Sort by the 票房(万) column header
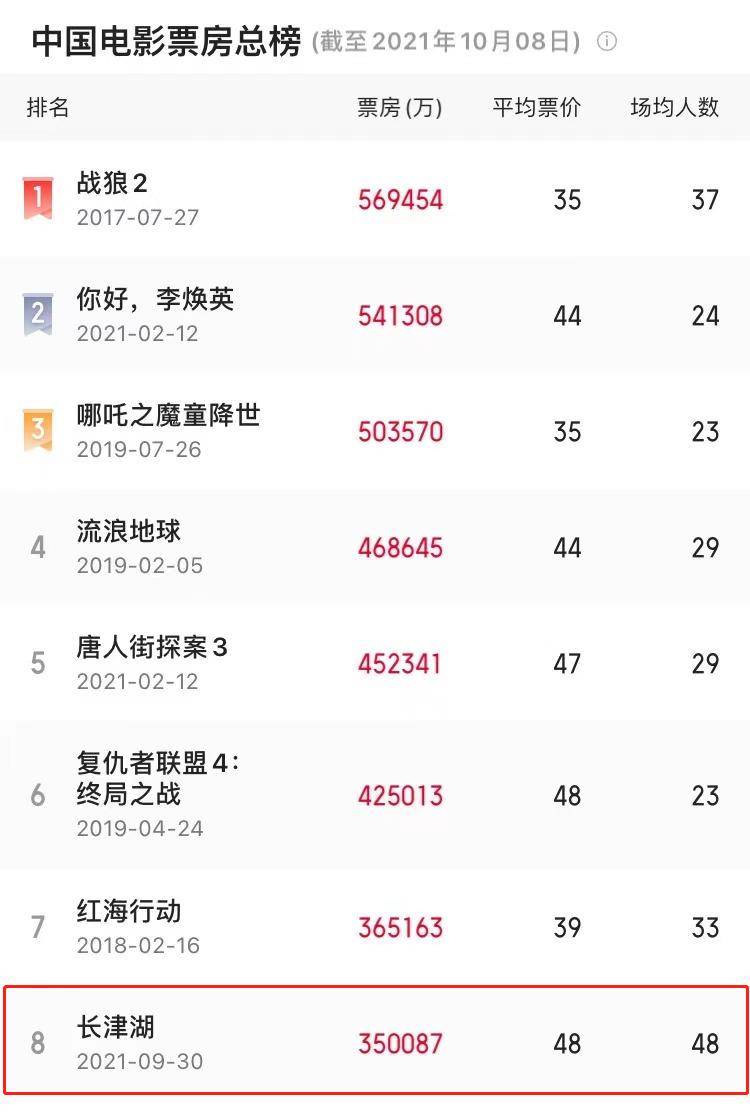Viewport: 750px width, 1114px height. (398, 107)
